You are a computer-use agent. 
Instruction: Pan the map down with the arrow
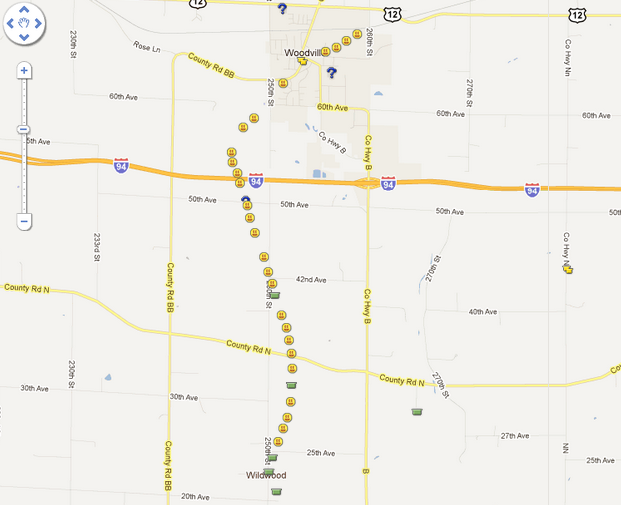pos(24,37)
